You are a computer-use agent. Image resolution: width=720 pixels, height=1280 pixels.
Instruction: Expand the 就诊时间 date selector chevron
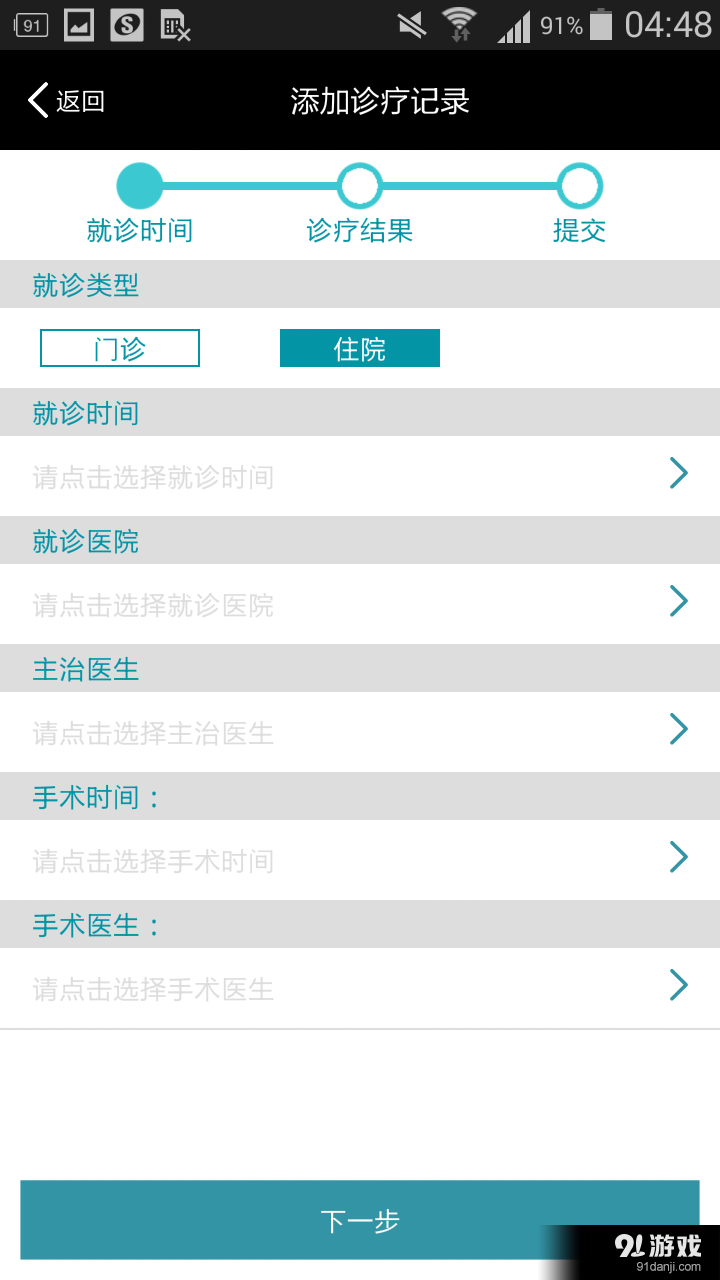678,472
